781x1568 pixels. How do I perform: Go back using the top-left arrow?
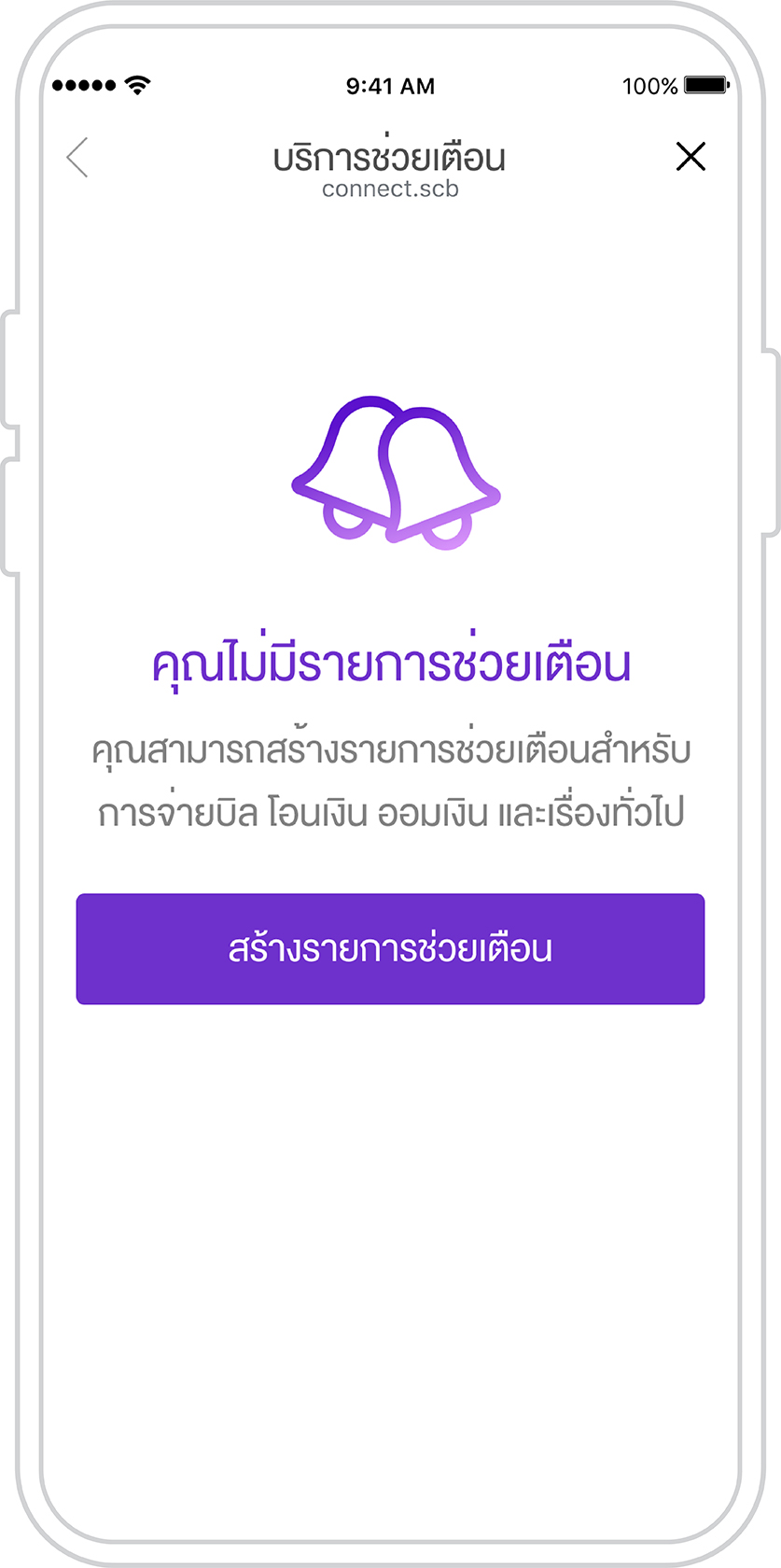click(x=78, y=157)
